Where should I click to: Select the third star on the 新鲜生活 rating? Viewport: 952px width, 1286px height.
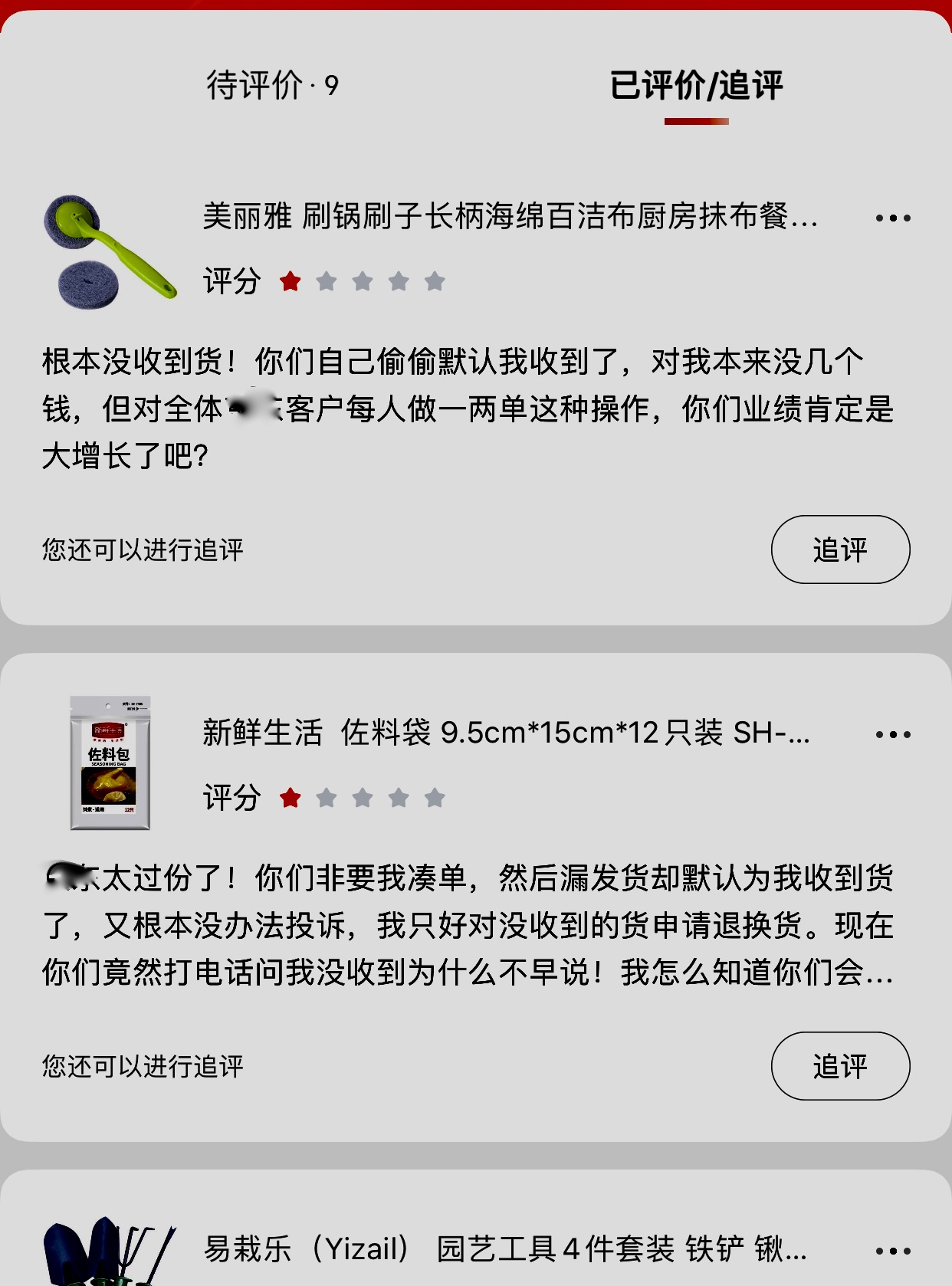pos(362,797)
